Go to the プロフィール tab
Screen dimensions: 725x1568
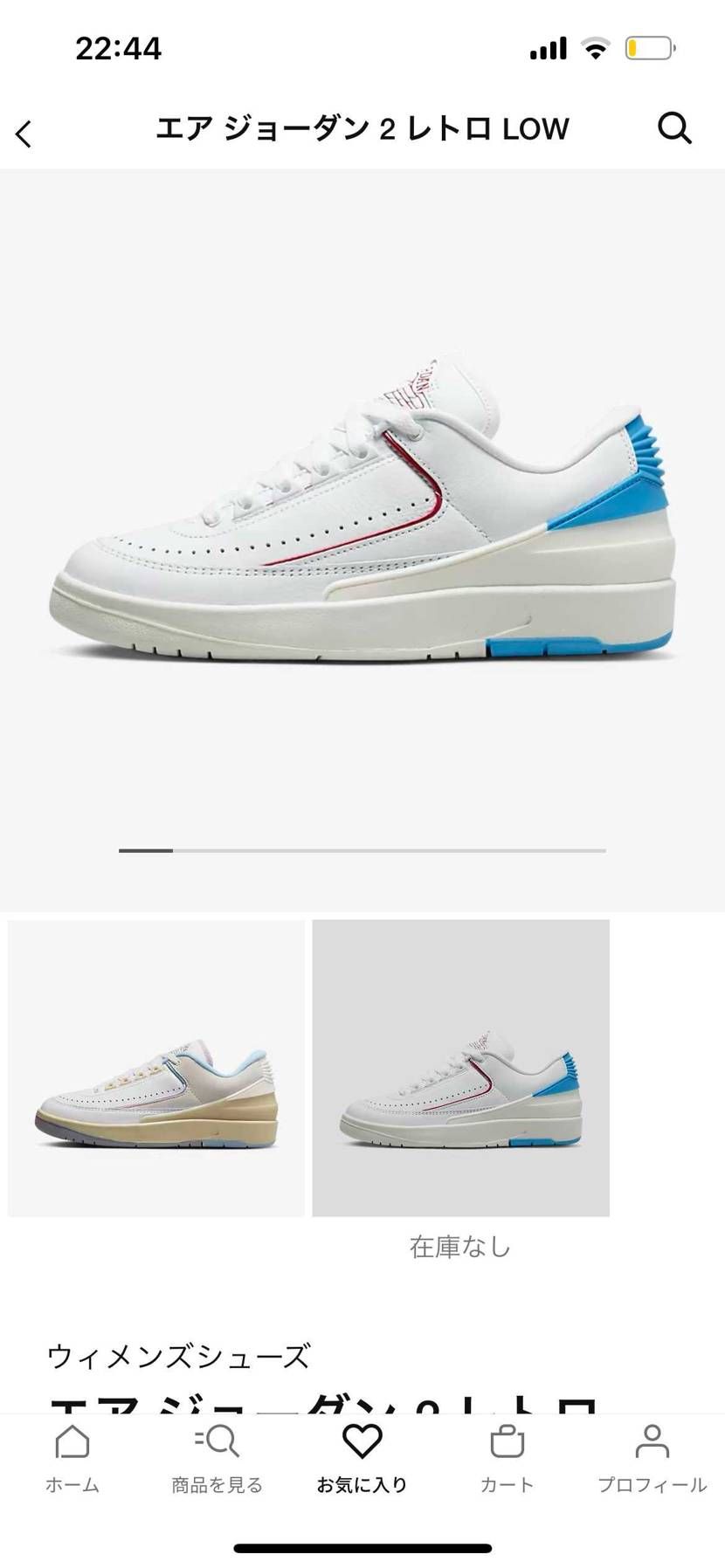click(x=652, y=1459)
